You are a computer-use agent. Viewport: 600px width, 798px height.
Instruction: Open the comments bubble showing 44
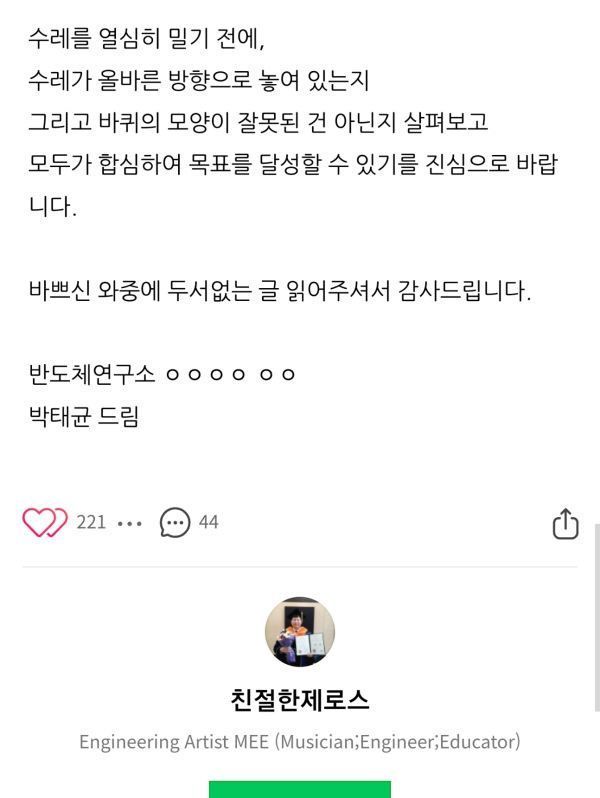tap(175, 522)
